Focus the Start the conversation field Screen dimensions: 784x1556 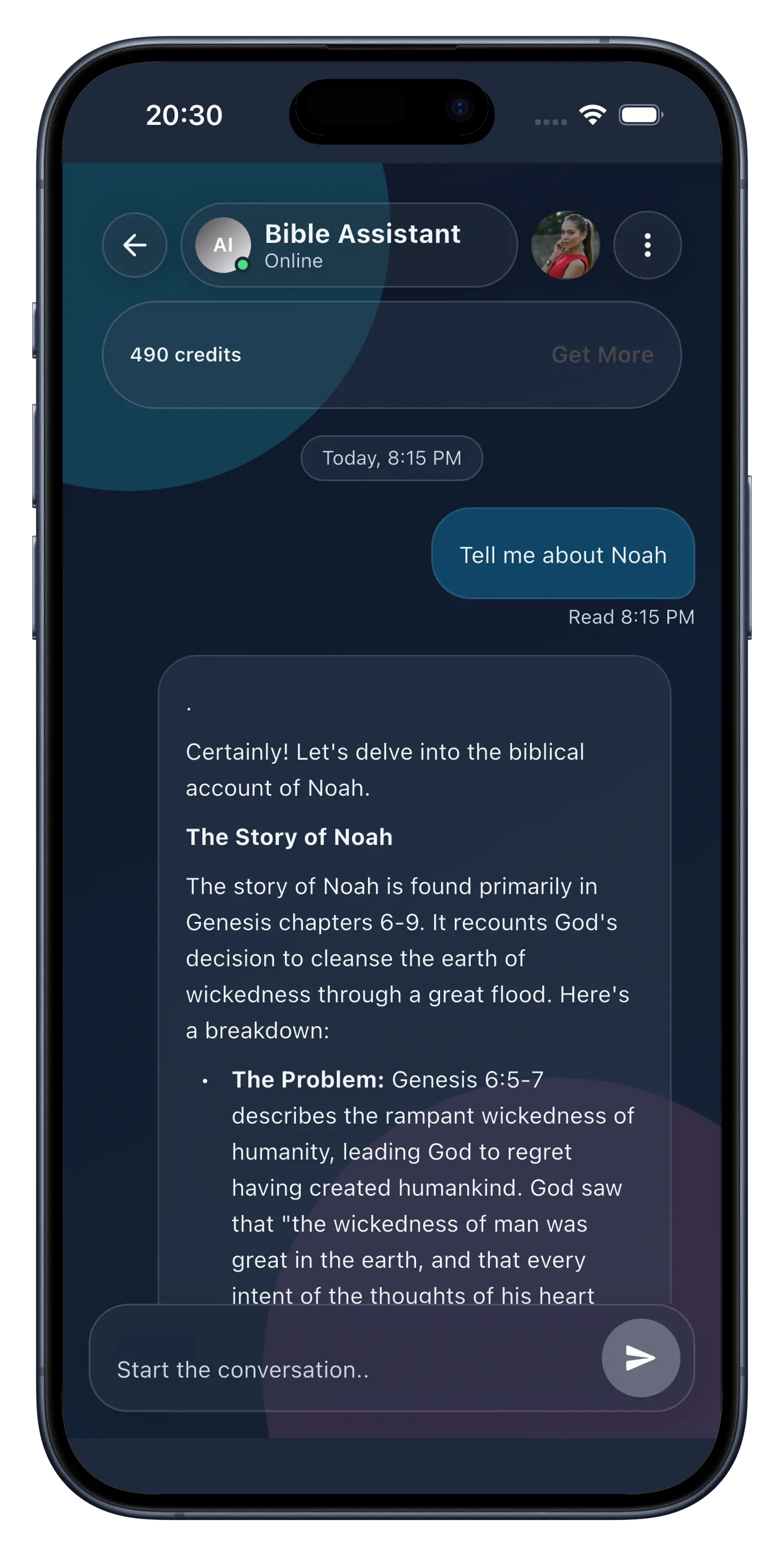click(344, 1369)
